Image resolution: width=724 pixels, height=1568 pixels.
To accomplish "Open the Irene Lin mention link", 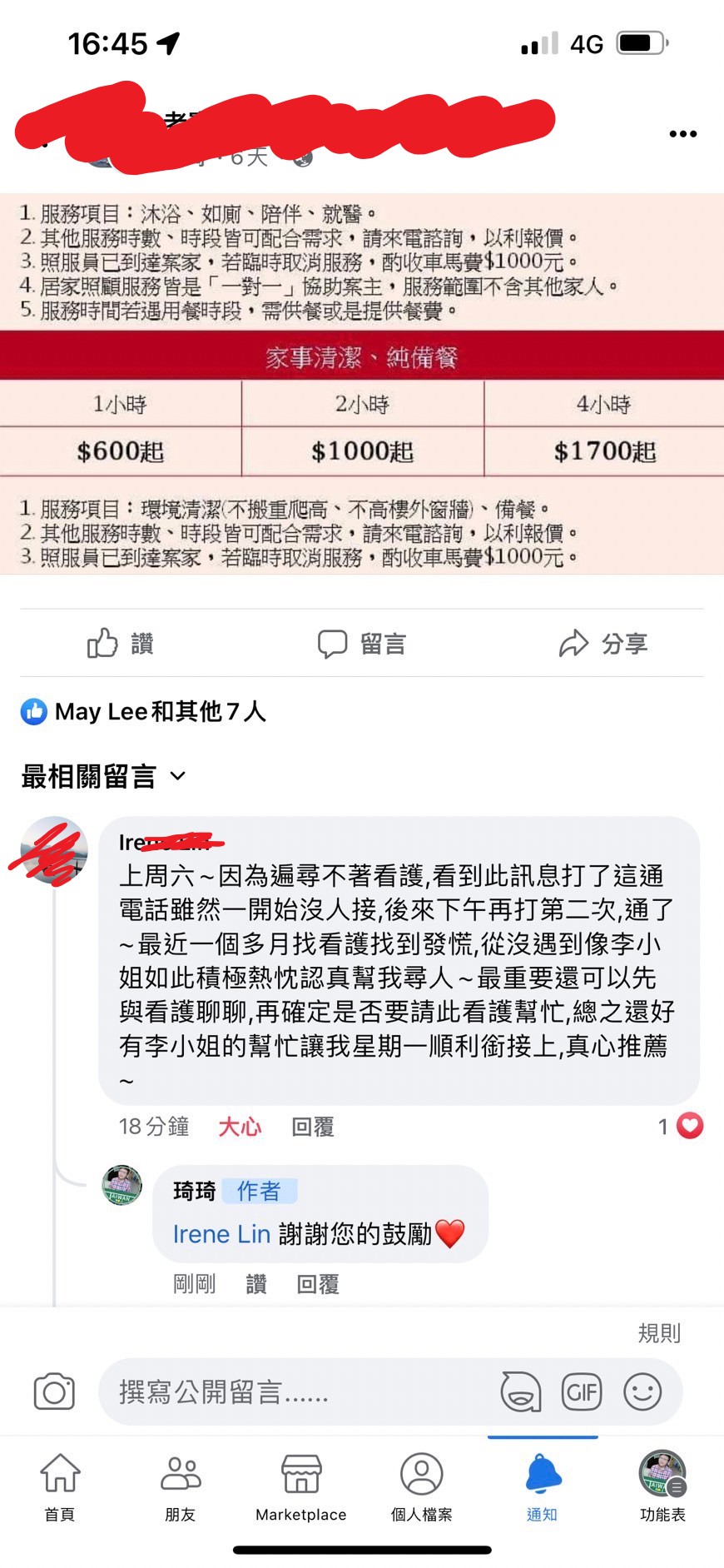I will tap(221, 1234).
